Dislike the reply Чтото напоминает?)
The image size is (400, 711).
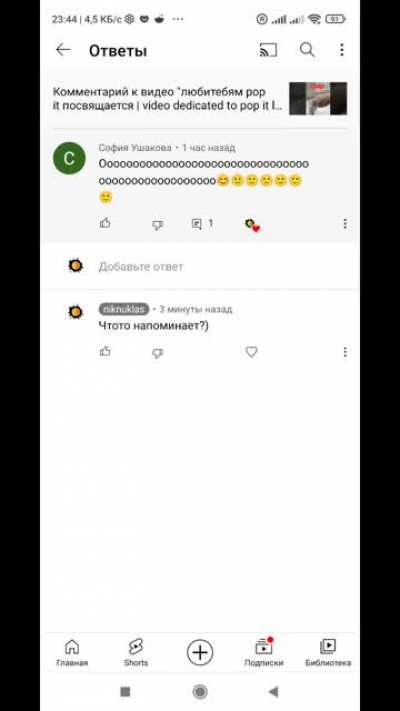click(x=157, y=353)
